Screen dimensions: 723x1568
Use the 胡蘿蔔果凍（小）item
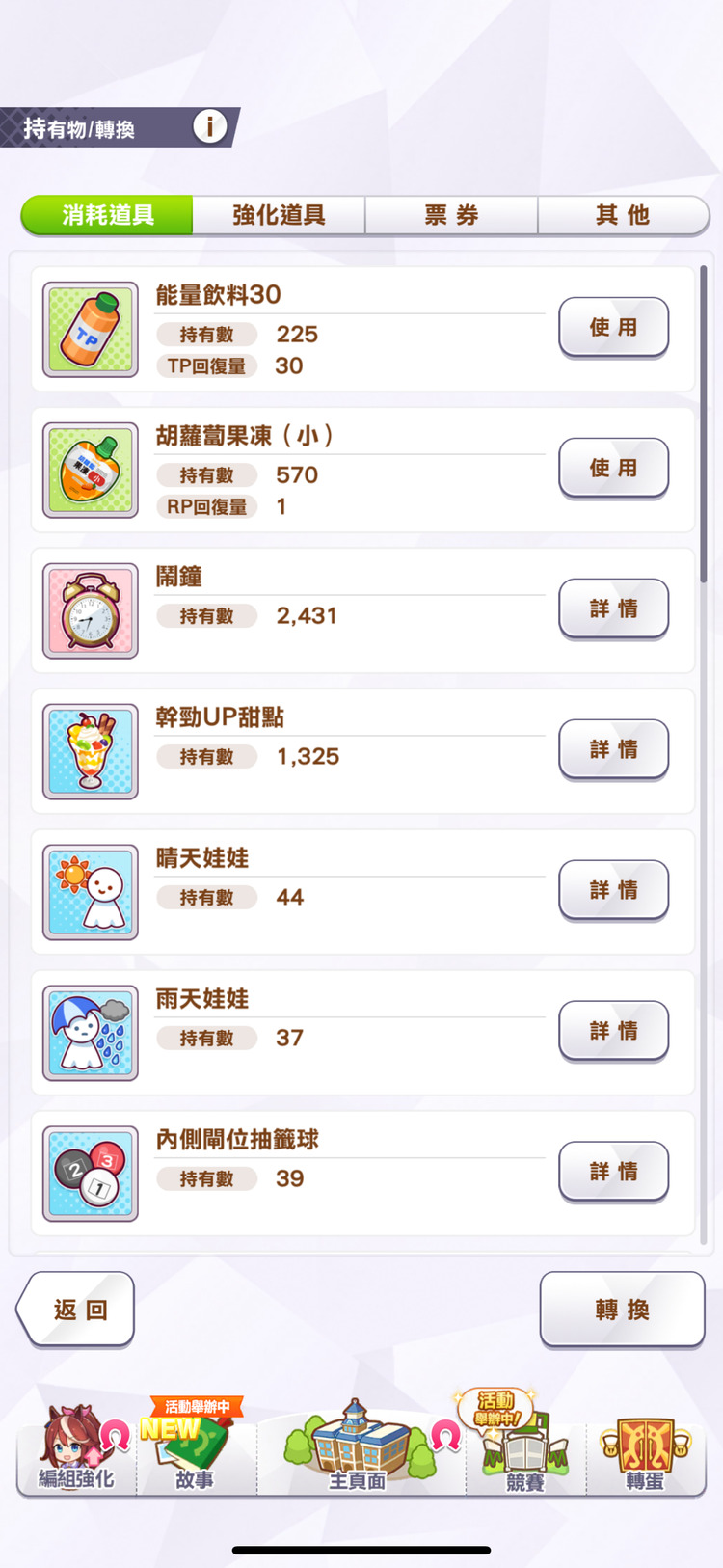[613, 468]
